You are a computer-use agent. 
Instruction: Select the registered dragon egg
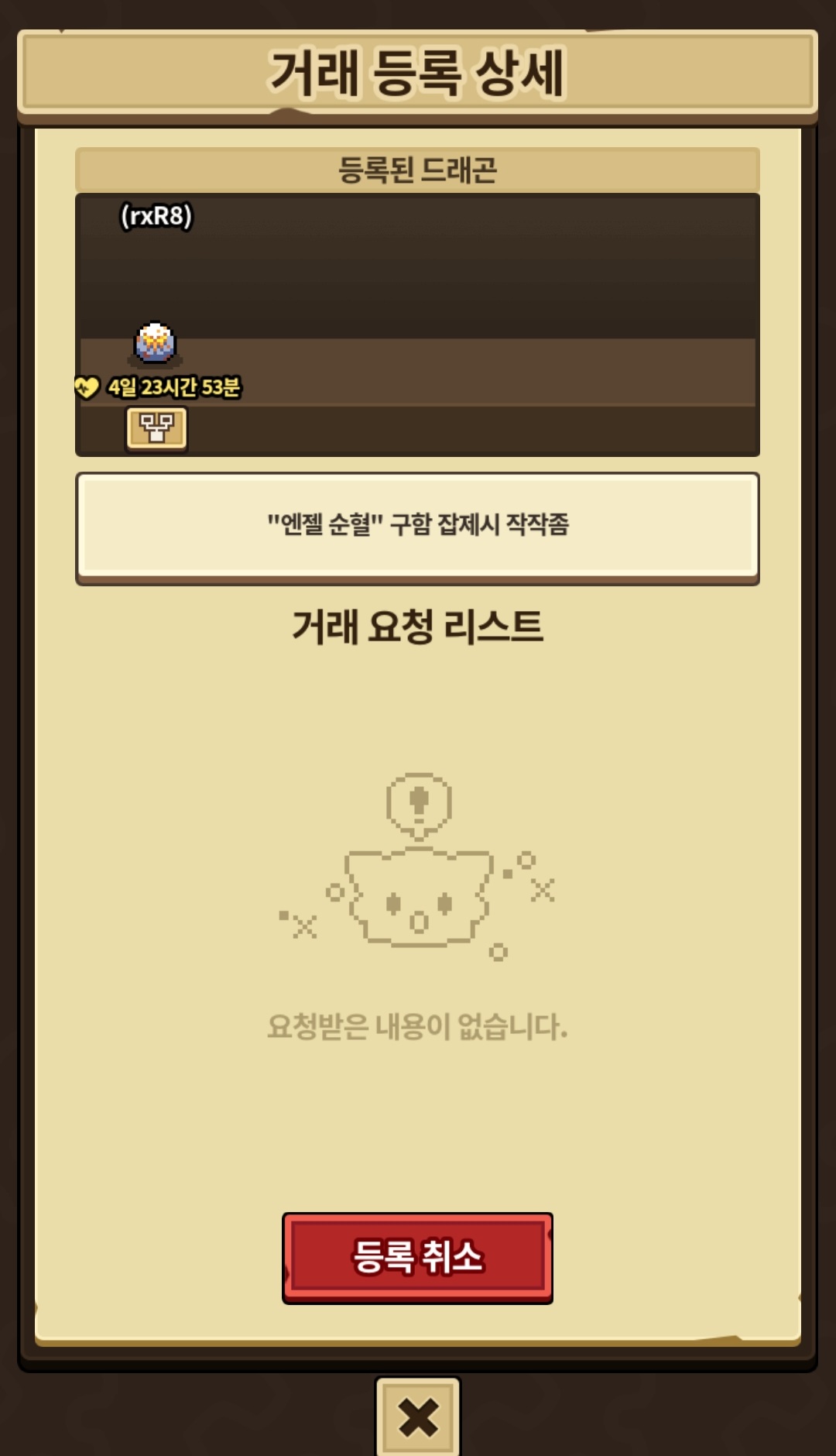tap(156, 343)
